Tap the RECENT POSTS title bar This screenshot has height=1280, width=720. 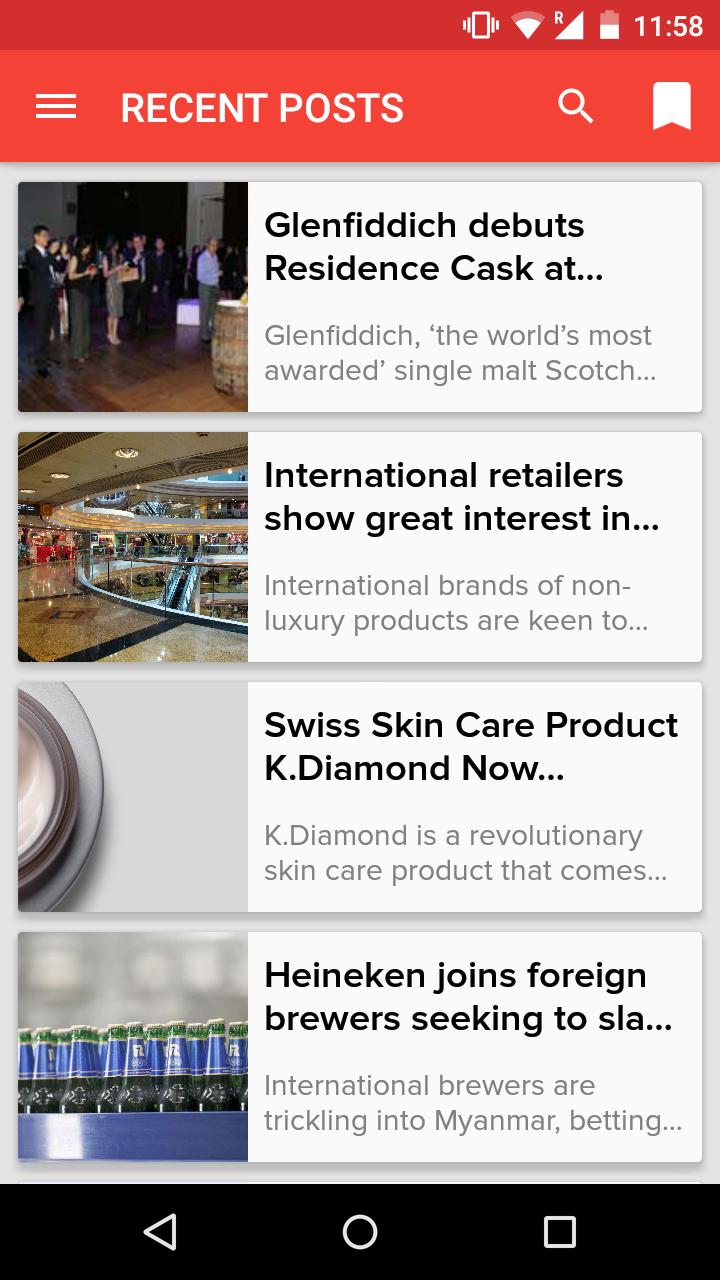click(x=261, y=106)
